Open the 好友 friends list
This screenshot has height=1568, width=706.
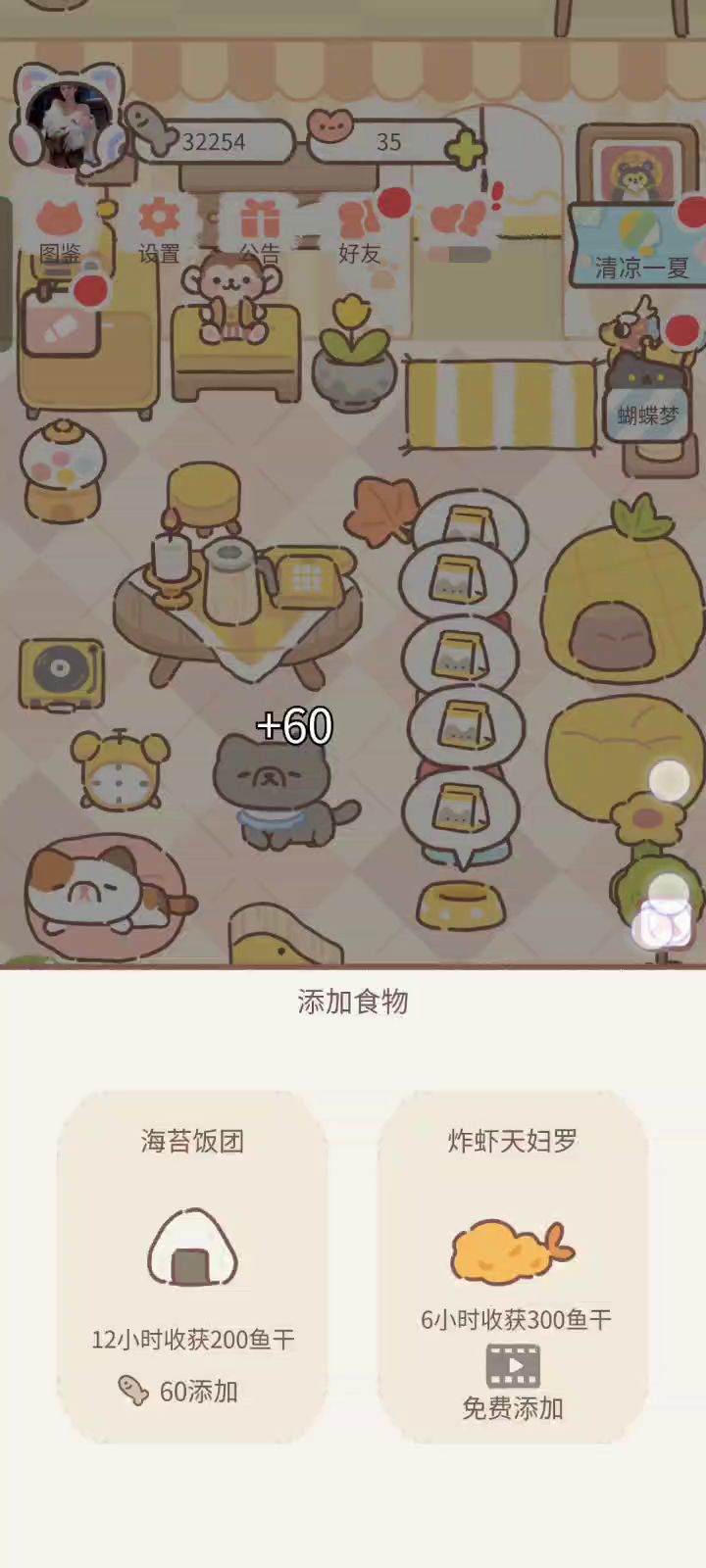(359, 230)
